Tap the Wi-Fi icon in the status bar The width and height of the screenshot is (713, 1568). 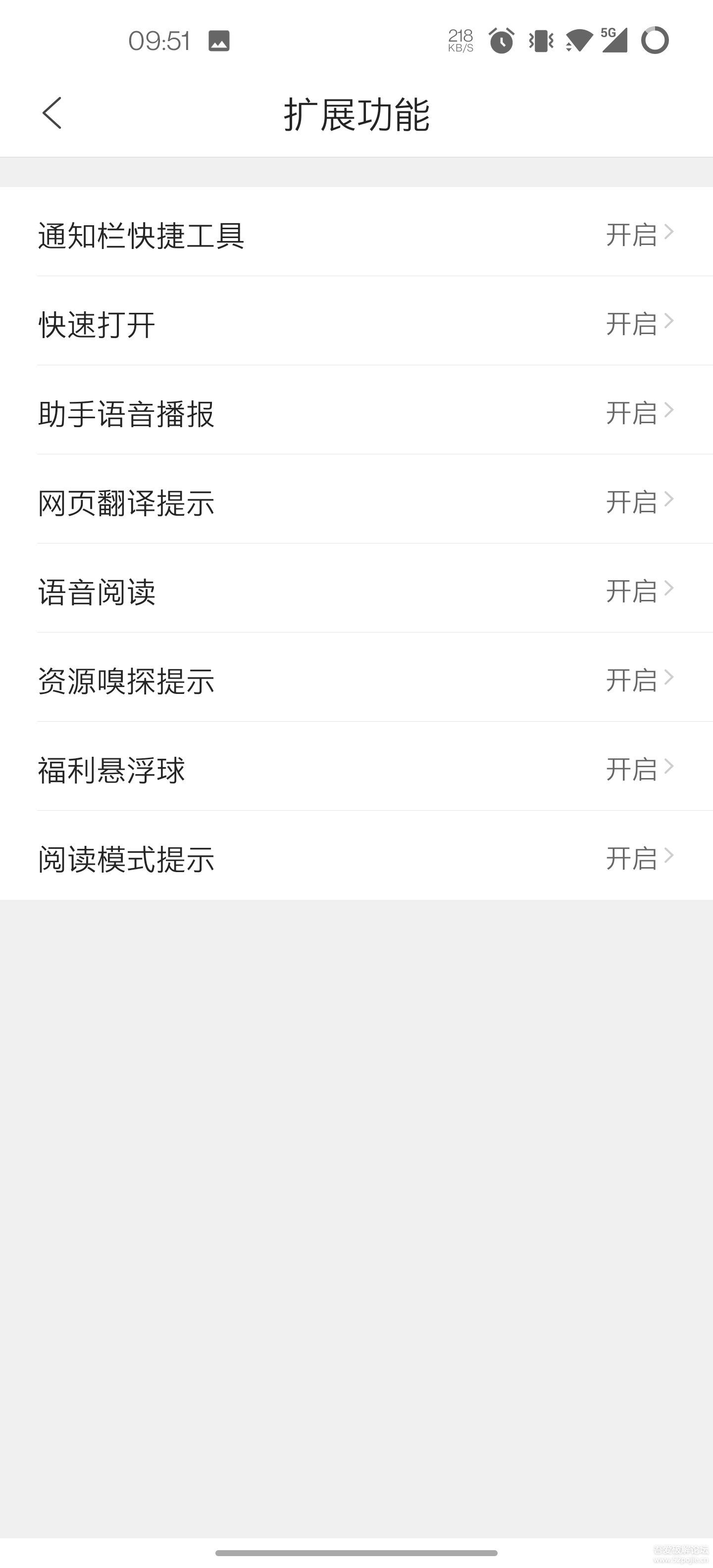[x=577, y=41]
